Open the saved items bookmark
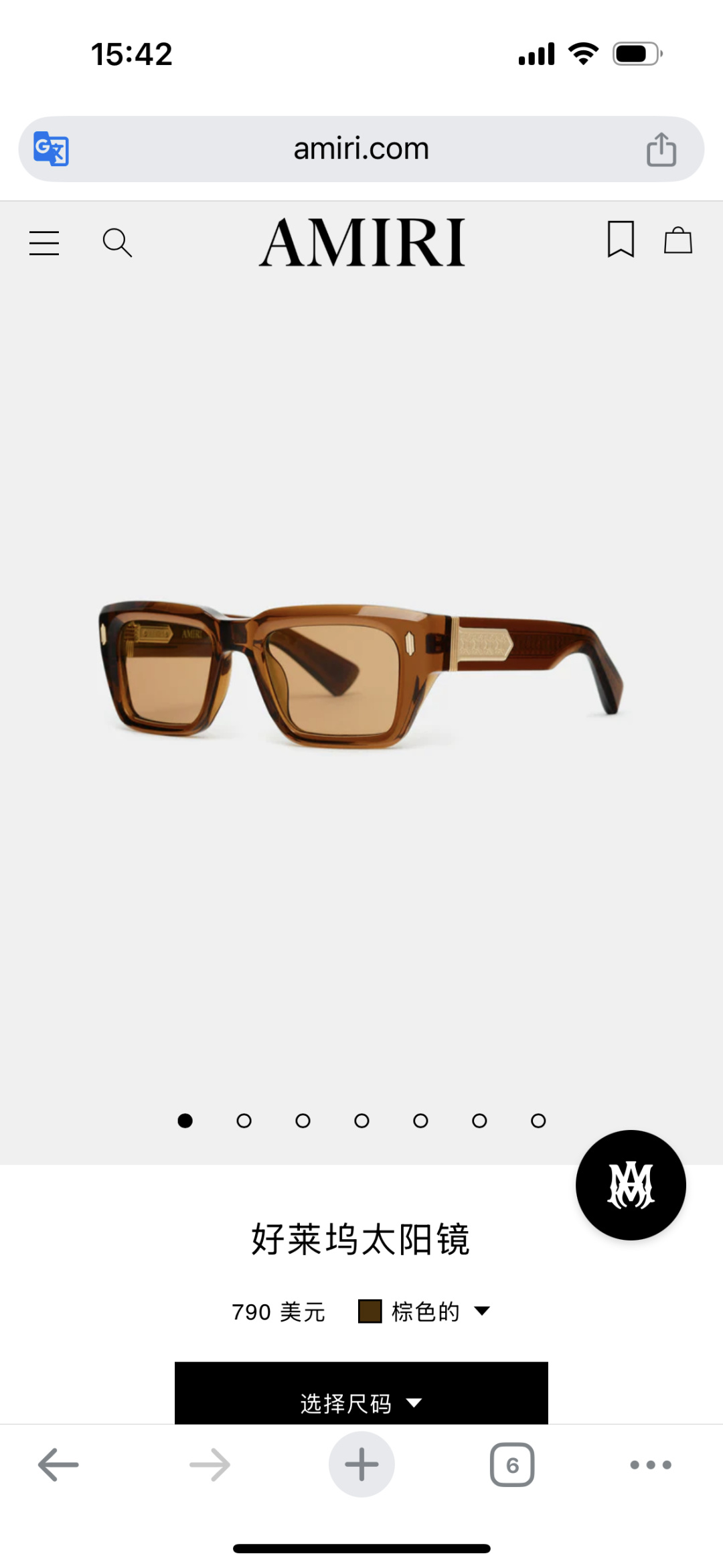723x1568 pixels. coord(621,239)
